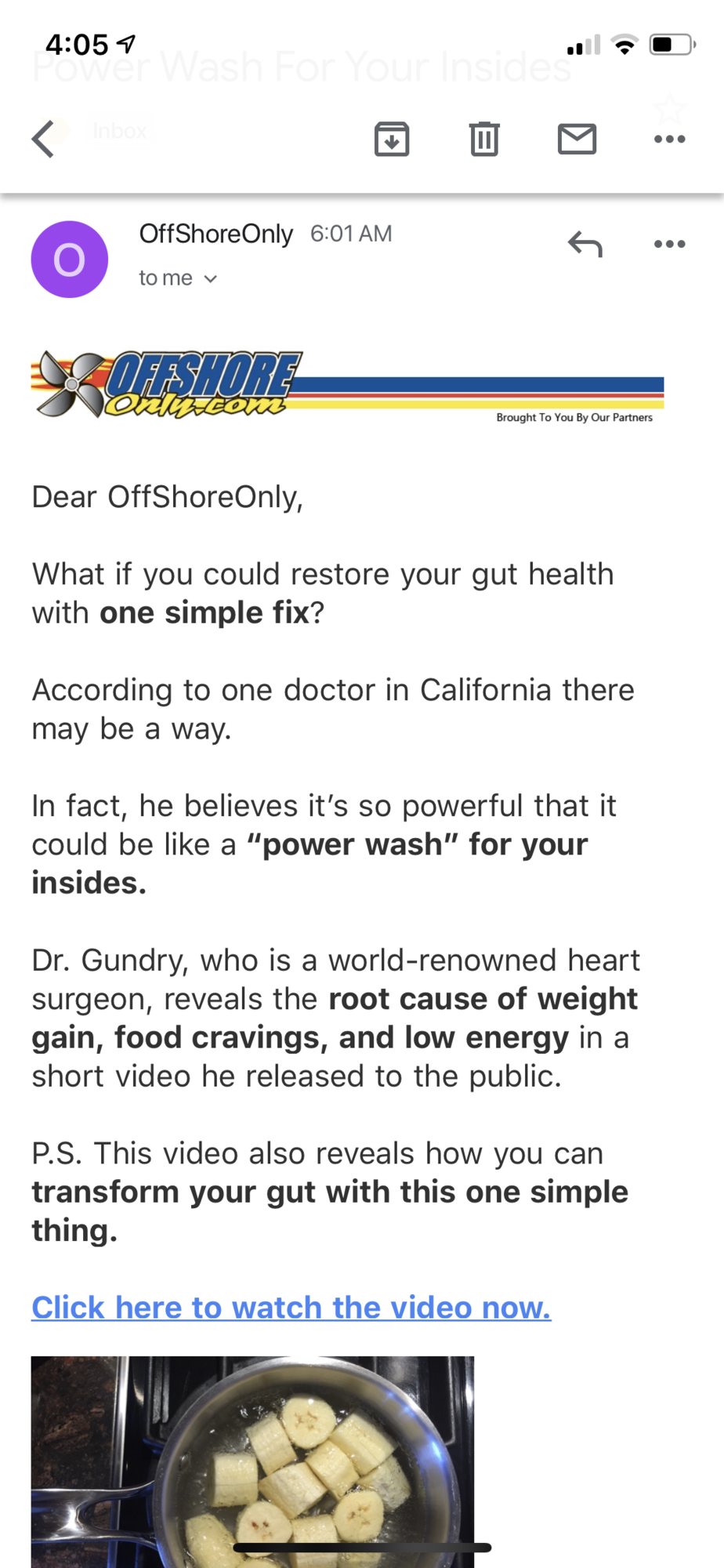The height and width of the screenshot is (1568, 724).
Task: Mark email as unread
Action: [577, 140]
